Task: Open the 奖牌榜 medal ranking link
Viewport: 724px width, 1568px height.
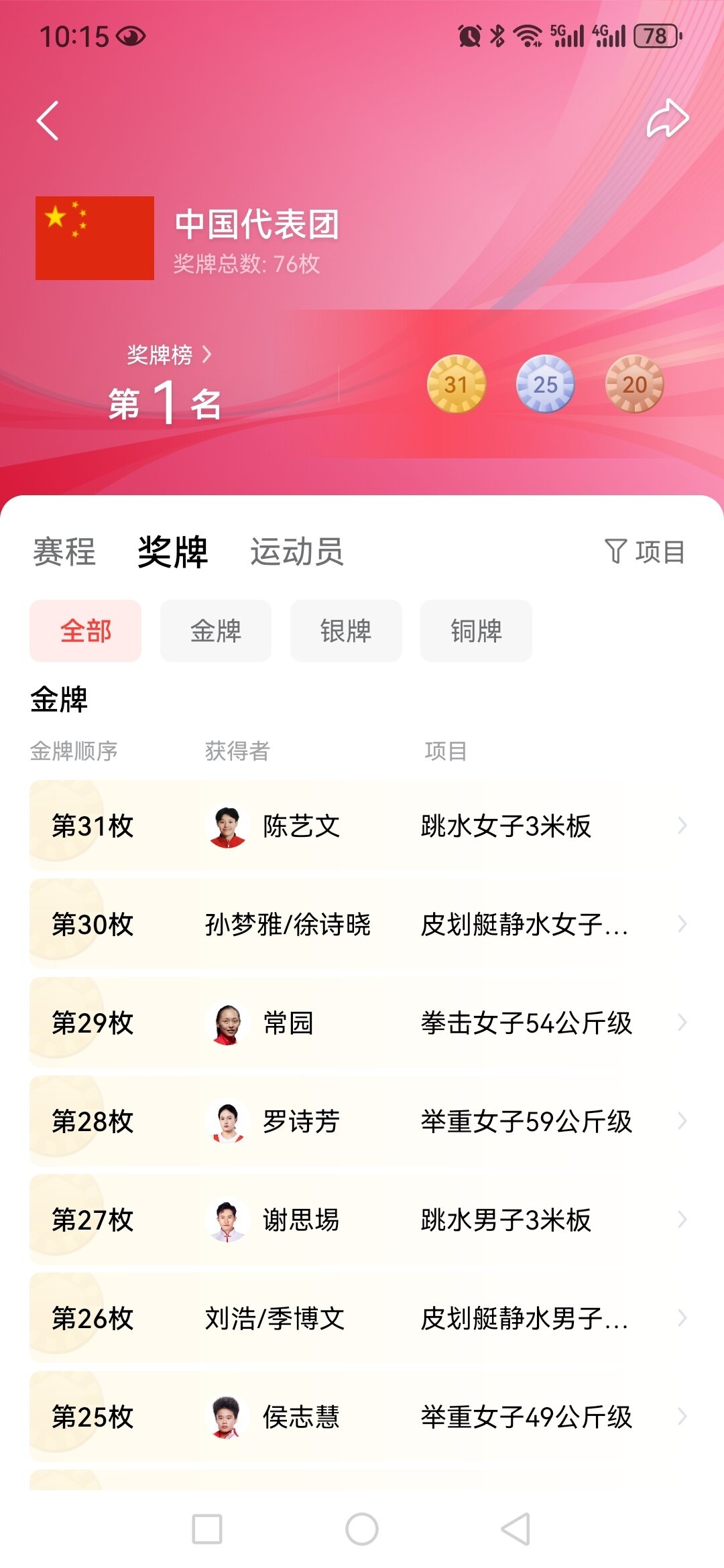Action: coord(169,354)
